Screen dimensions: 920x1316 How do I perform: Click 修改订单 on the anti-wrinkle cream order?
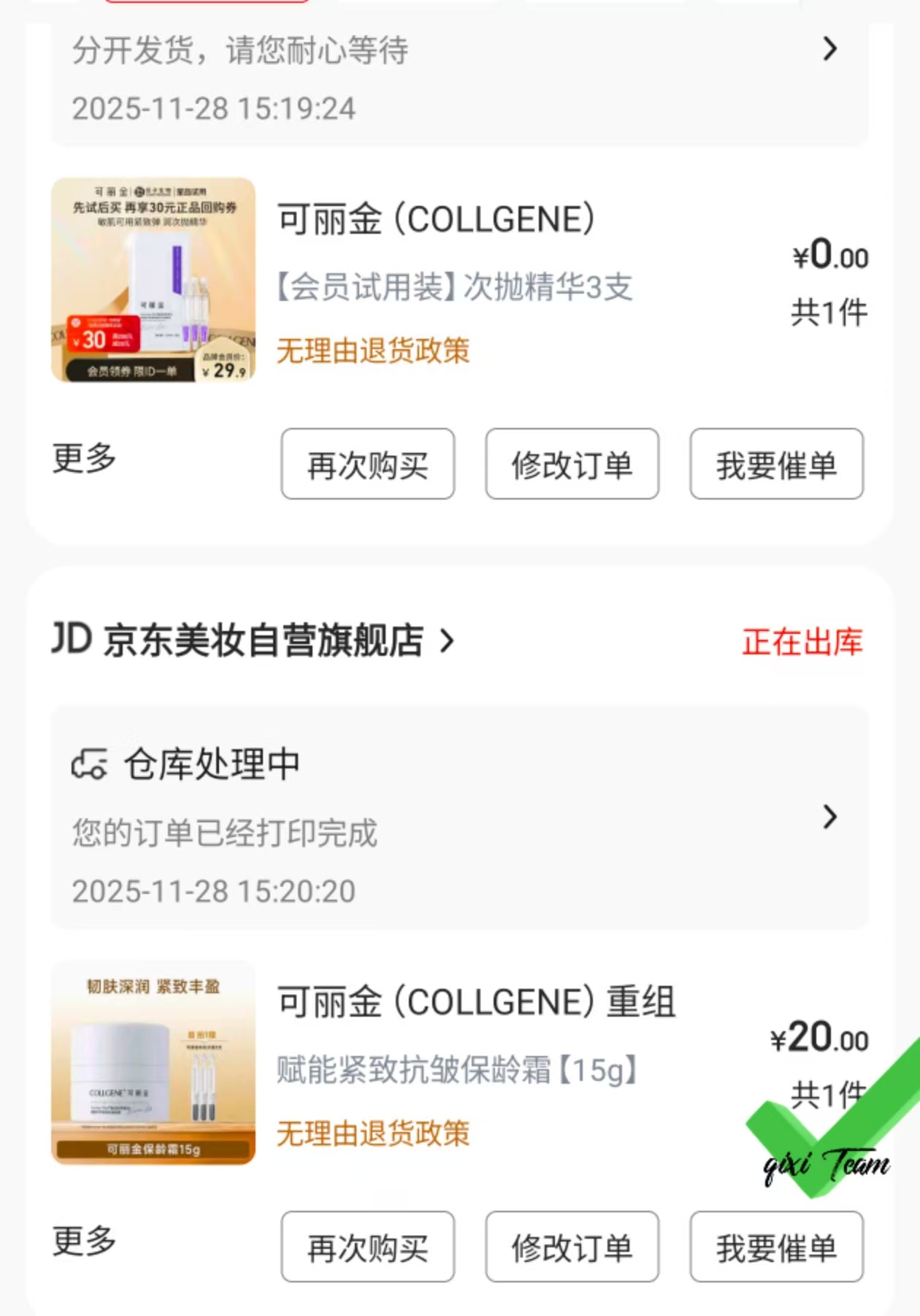pyautogui.click(x=572, y=1247)
